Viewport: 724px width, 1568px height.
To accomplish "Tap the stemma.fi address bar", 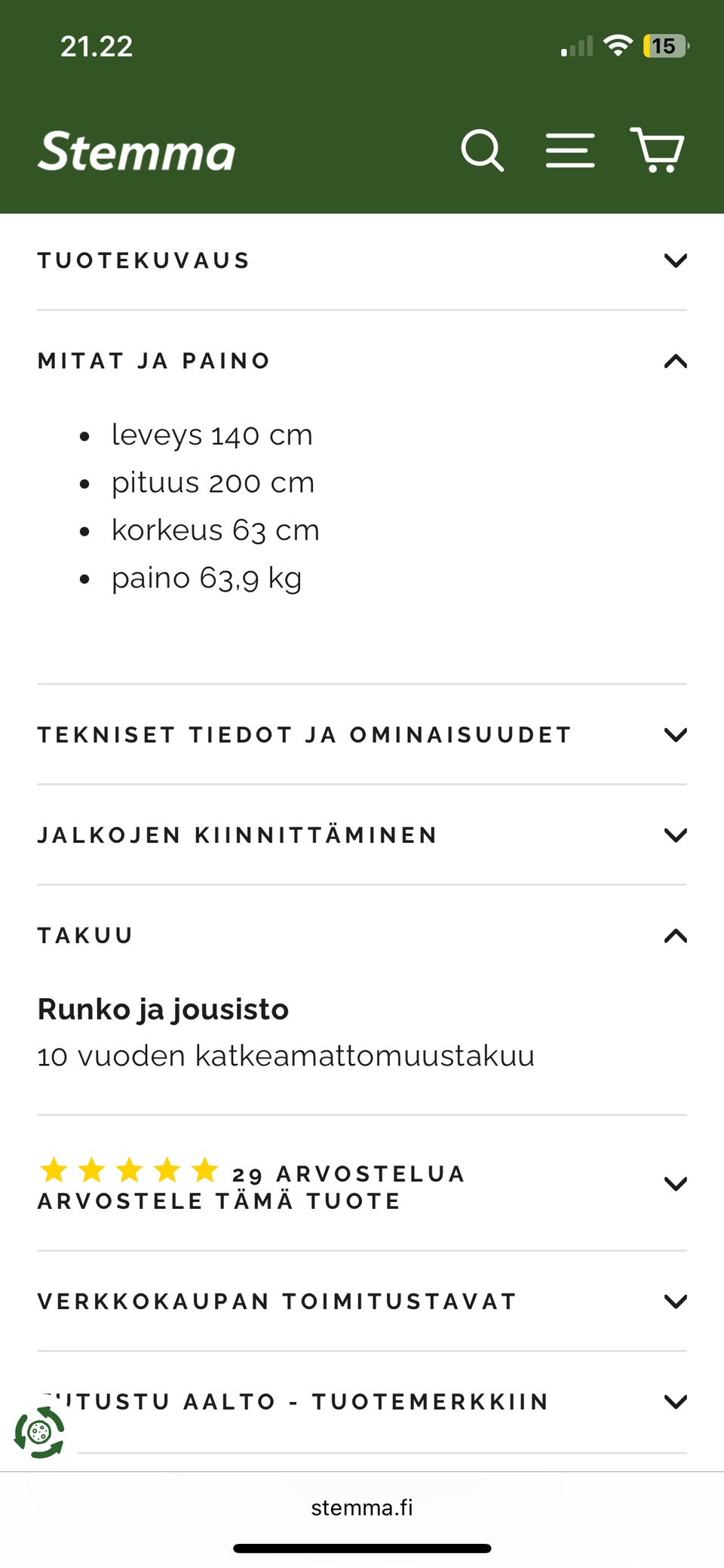I will tap(362, 1508).
